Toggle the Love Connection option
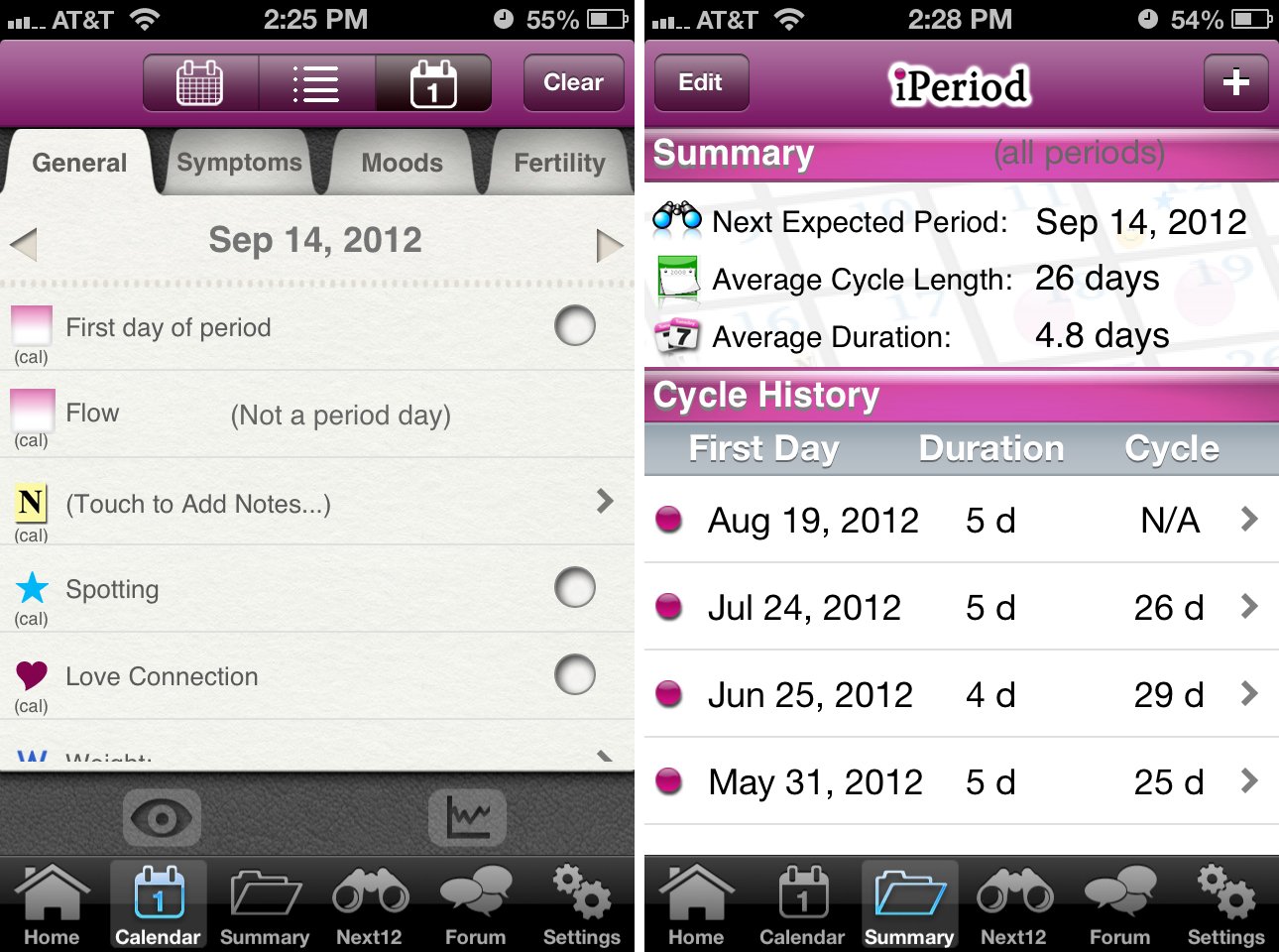1279x952 pixels. 574,674
